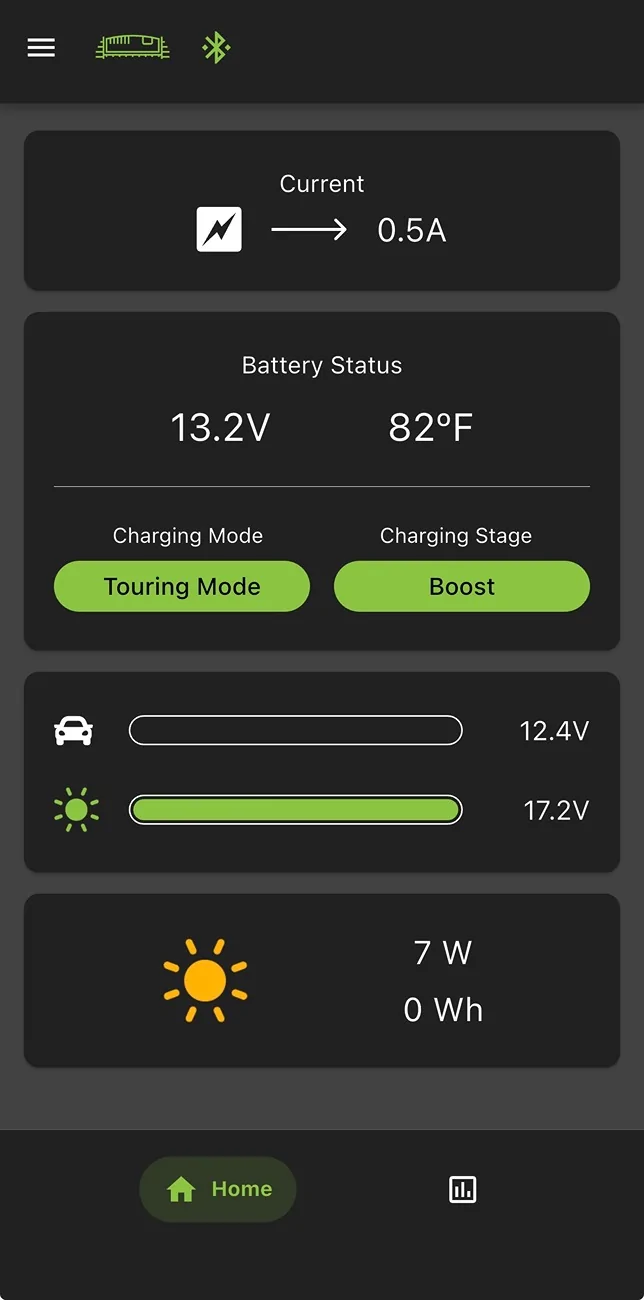Tap the Bluetooth connection icon

[x=216, y=47]
